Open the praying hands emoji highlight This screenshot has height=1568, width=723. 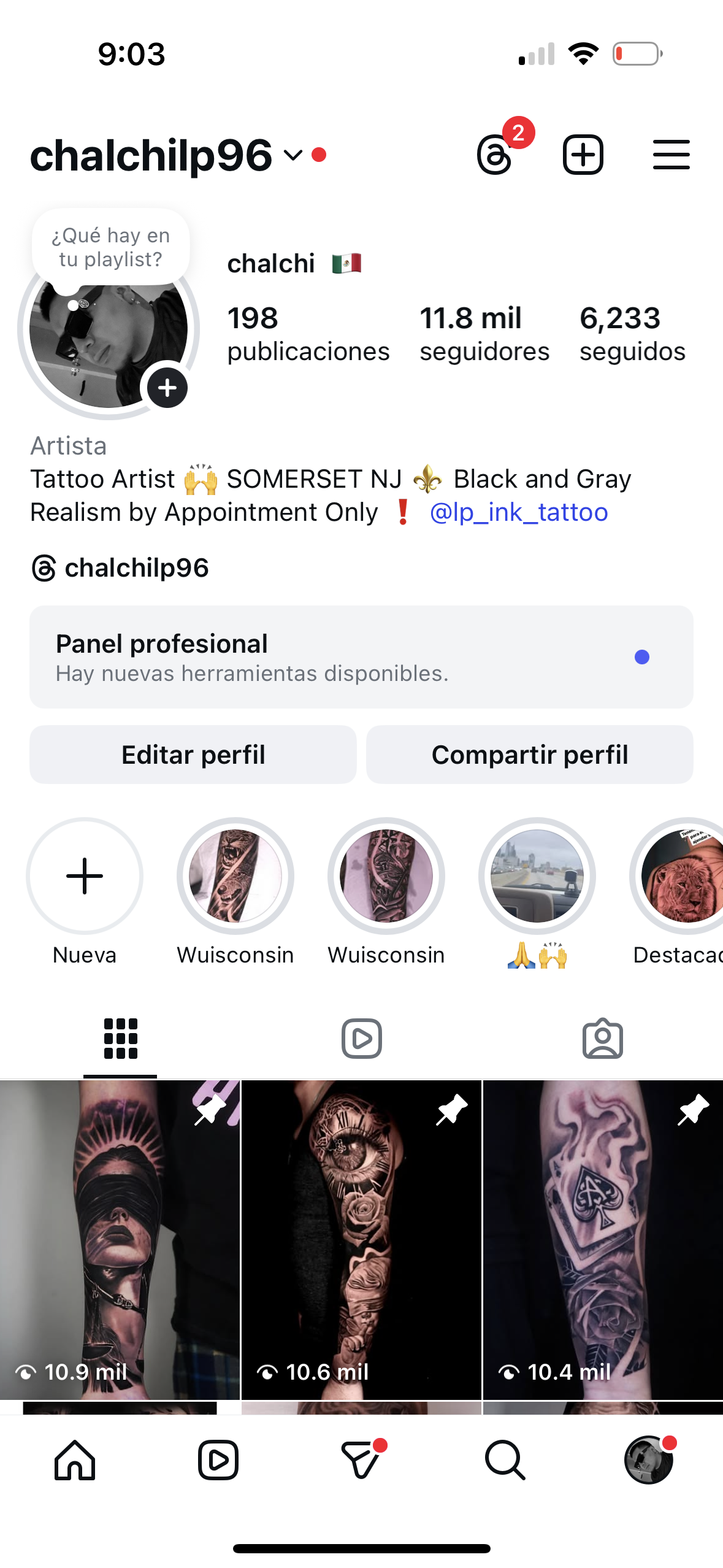[537, 876]
